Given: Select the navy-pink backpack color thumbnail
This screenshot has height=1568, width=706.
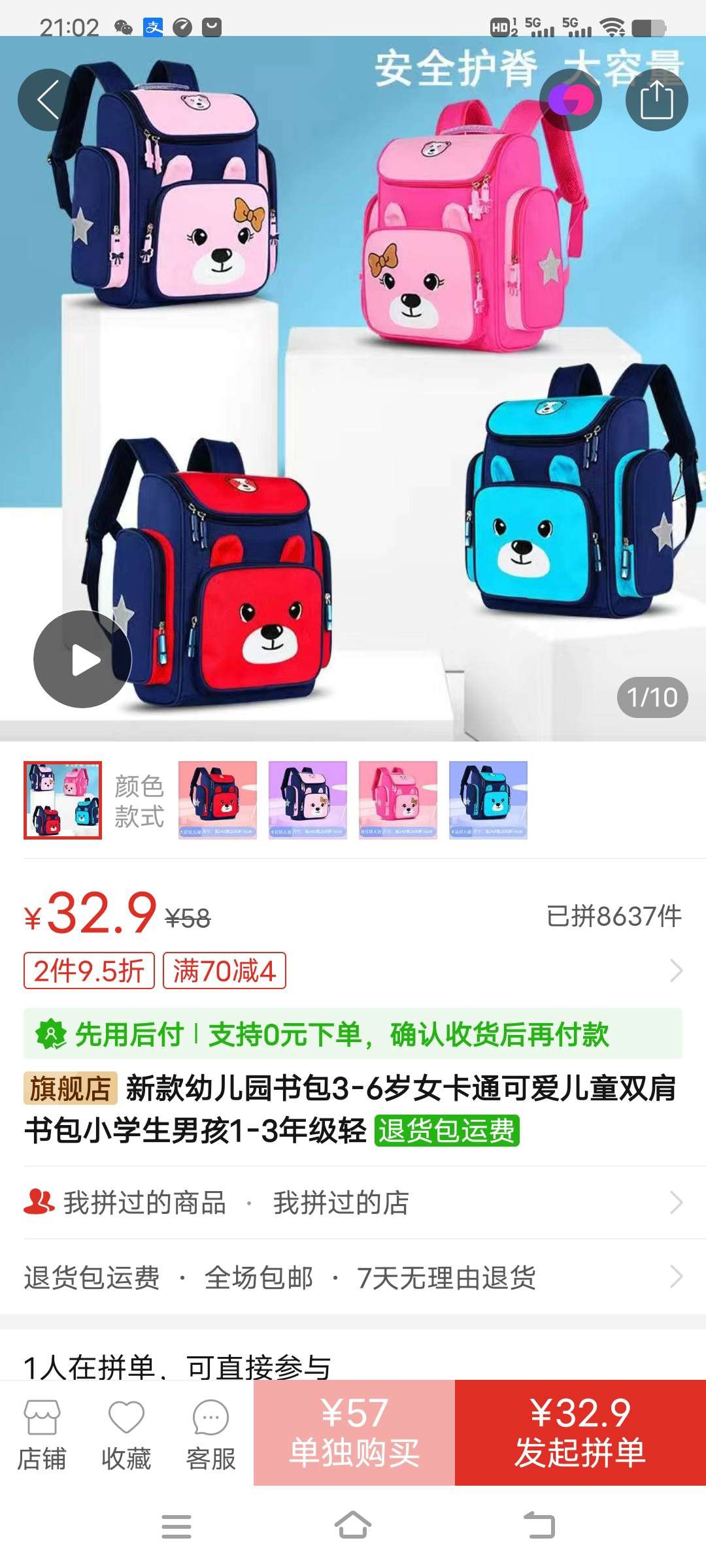Looking at the screenshot, I should tap(308, 800).
